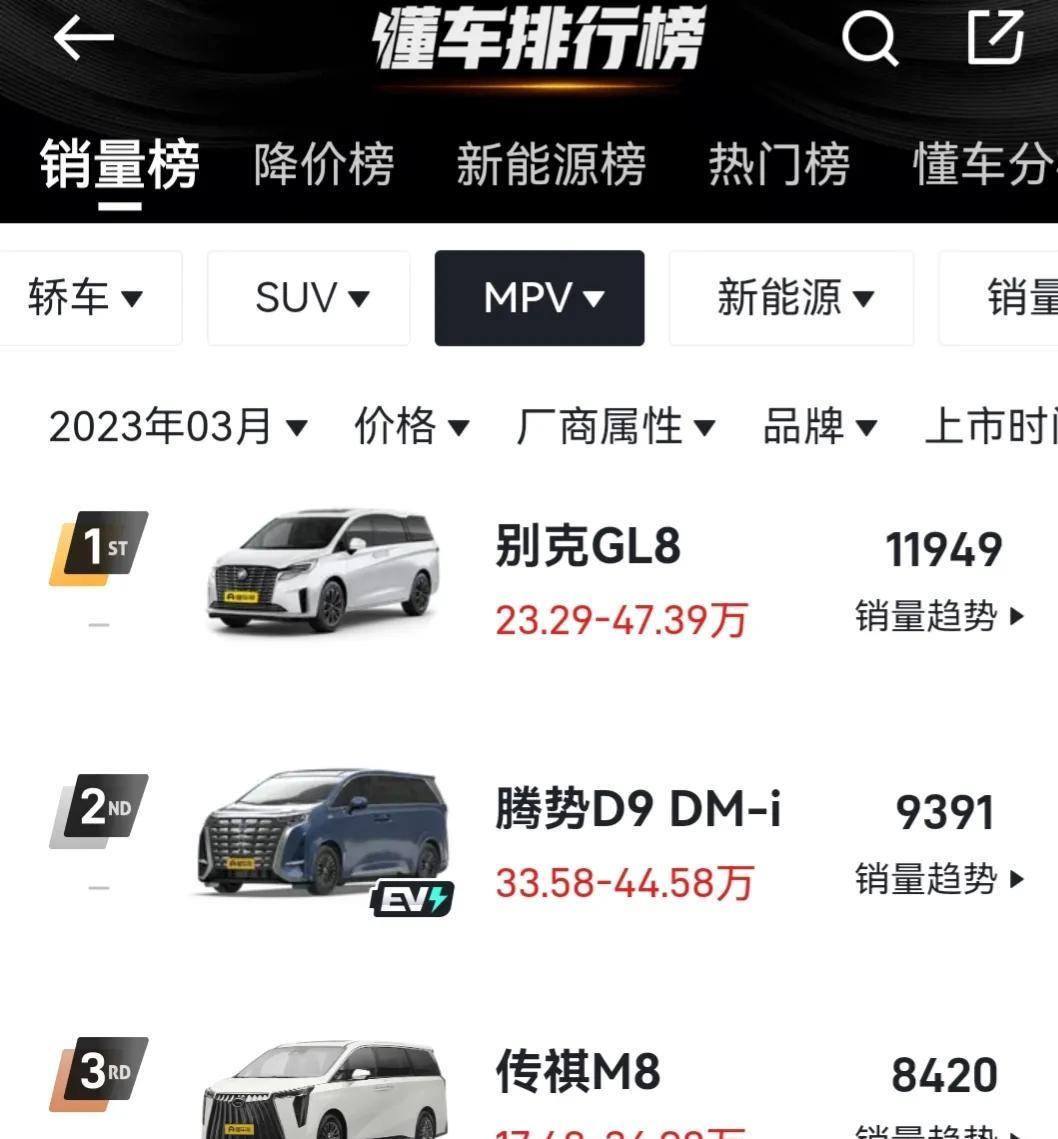Switch to the 新能源 vehicle filter

coord(790,297)
